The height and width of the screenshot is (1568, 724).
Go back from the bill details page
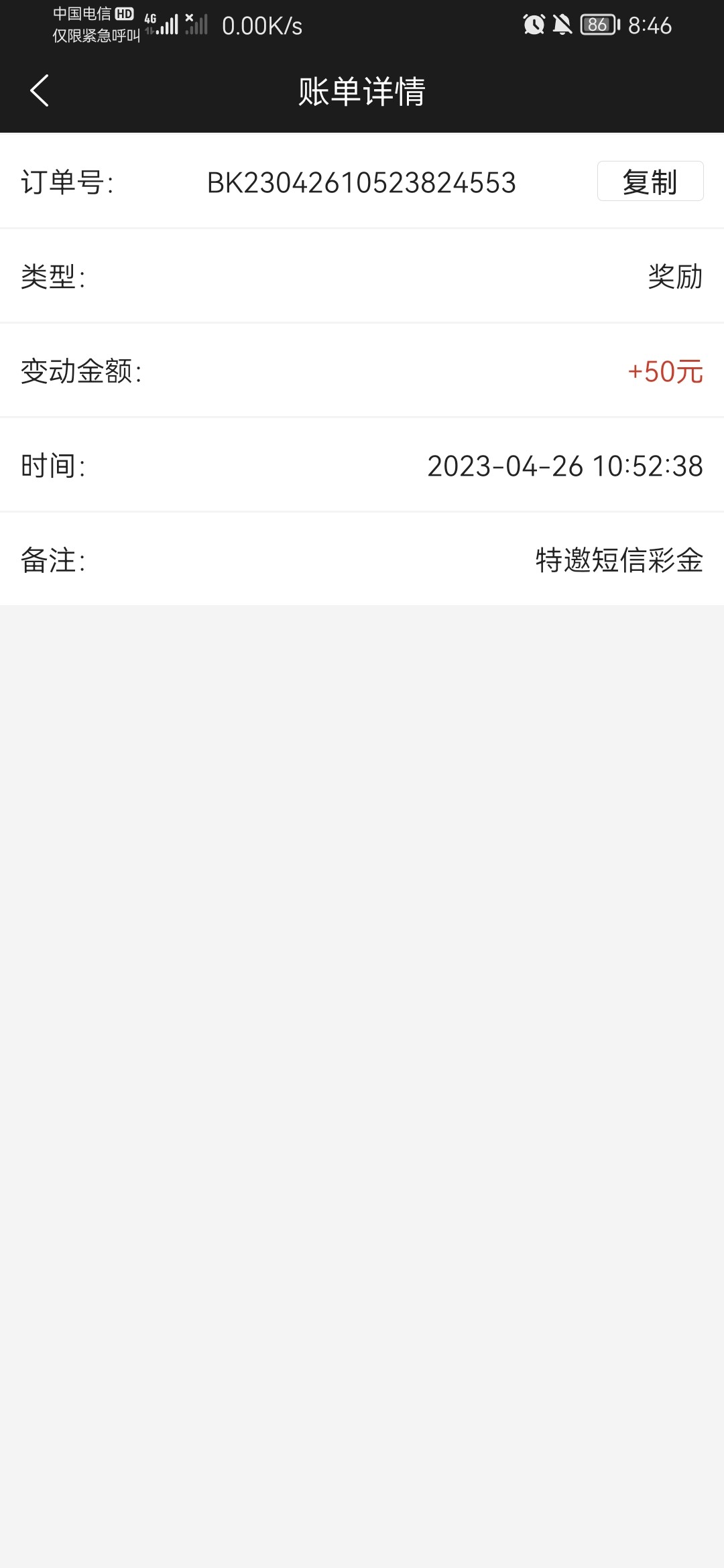40,91
